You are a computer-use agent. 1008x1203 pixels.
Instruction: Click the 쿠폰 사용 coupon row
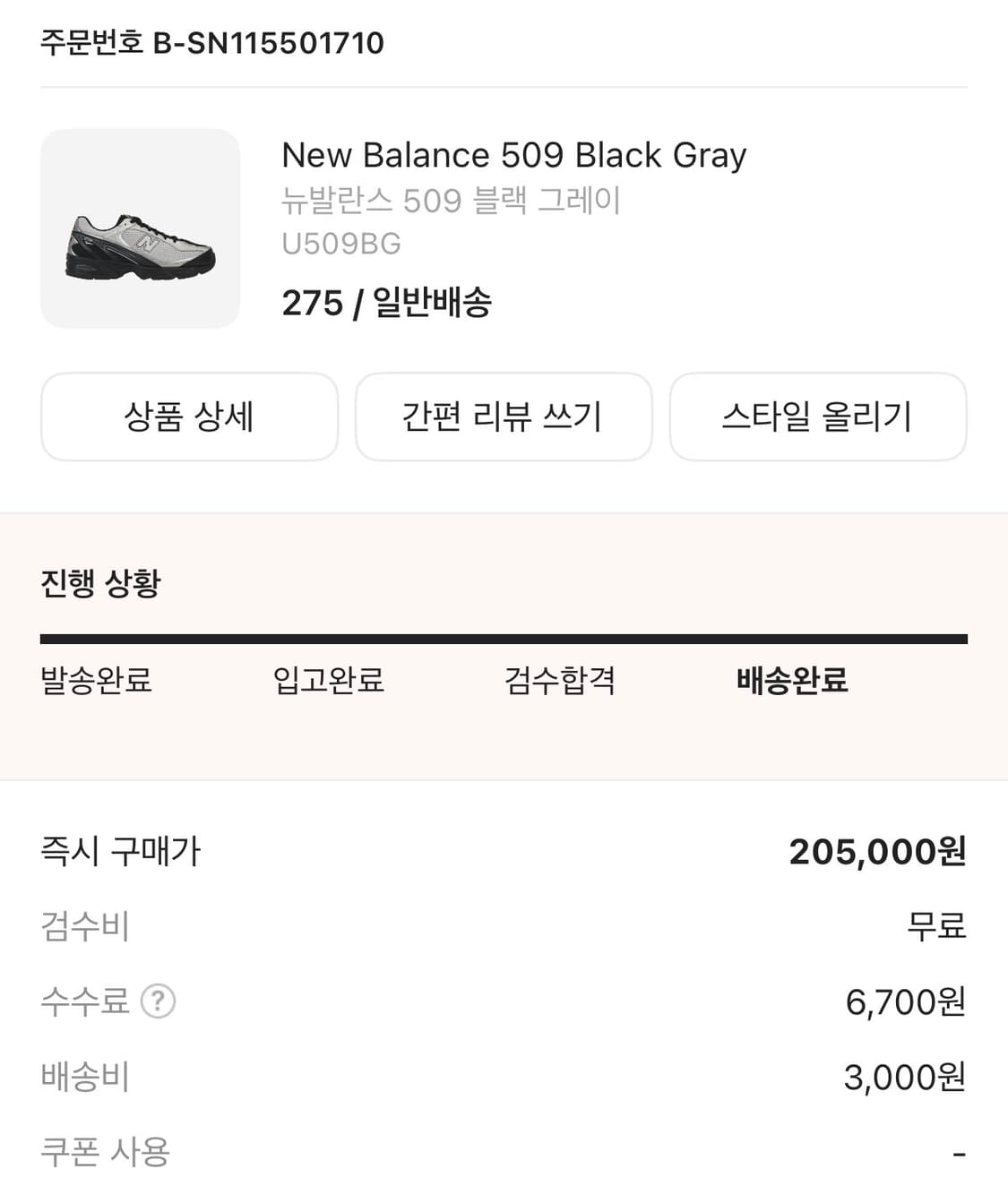pyautogui.click(x=100, y=1151)
